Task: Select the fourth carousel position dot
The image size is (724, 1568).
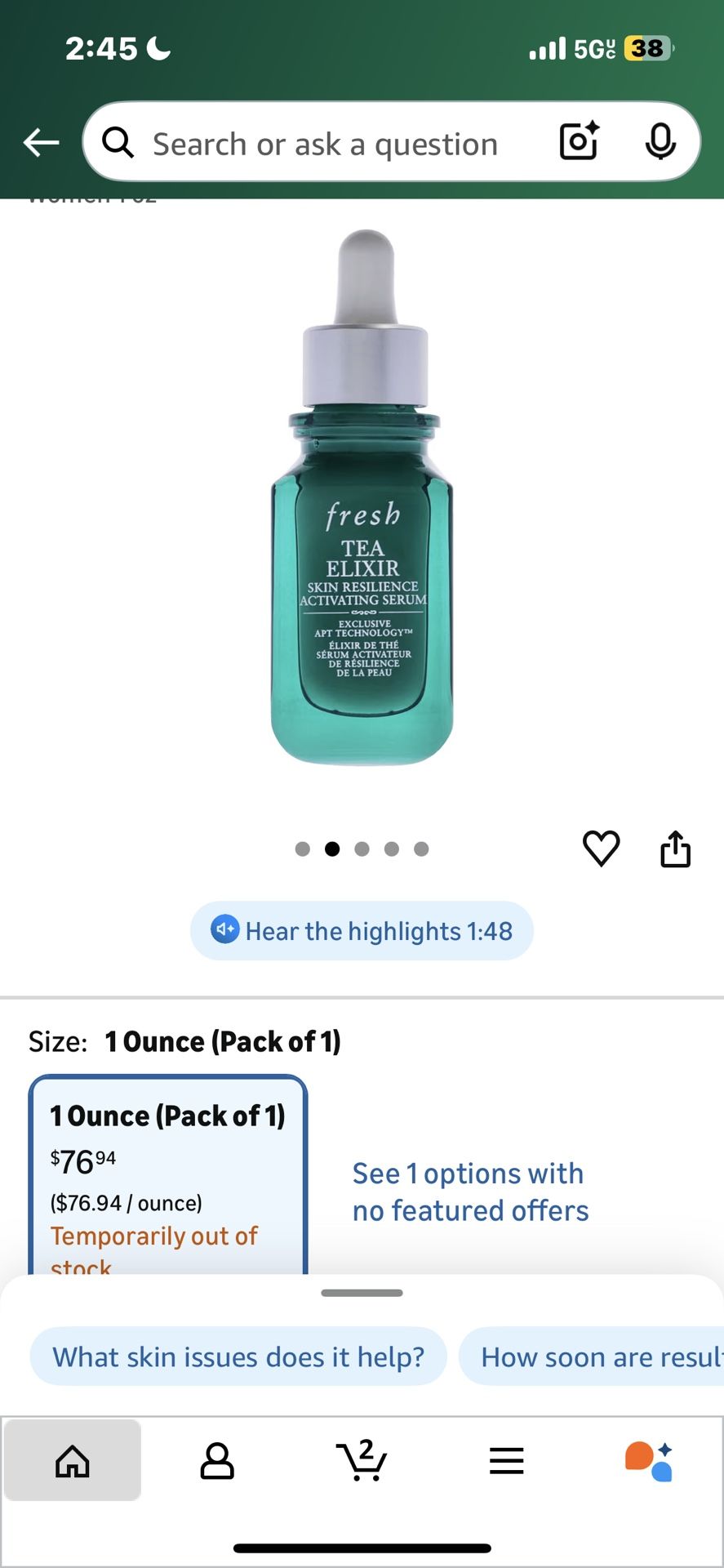Action: click(x=391, y=849)
